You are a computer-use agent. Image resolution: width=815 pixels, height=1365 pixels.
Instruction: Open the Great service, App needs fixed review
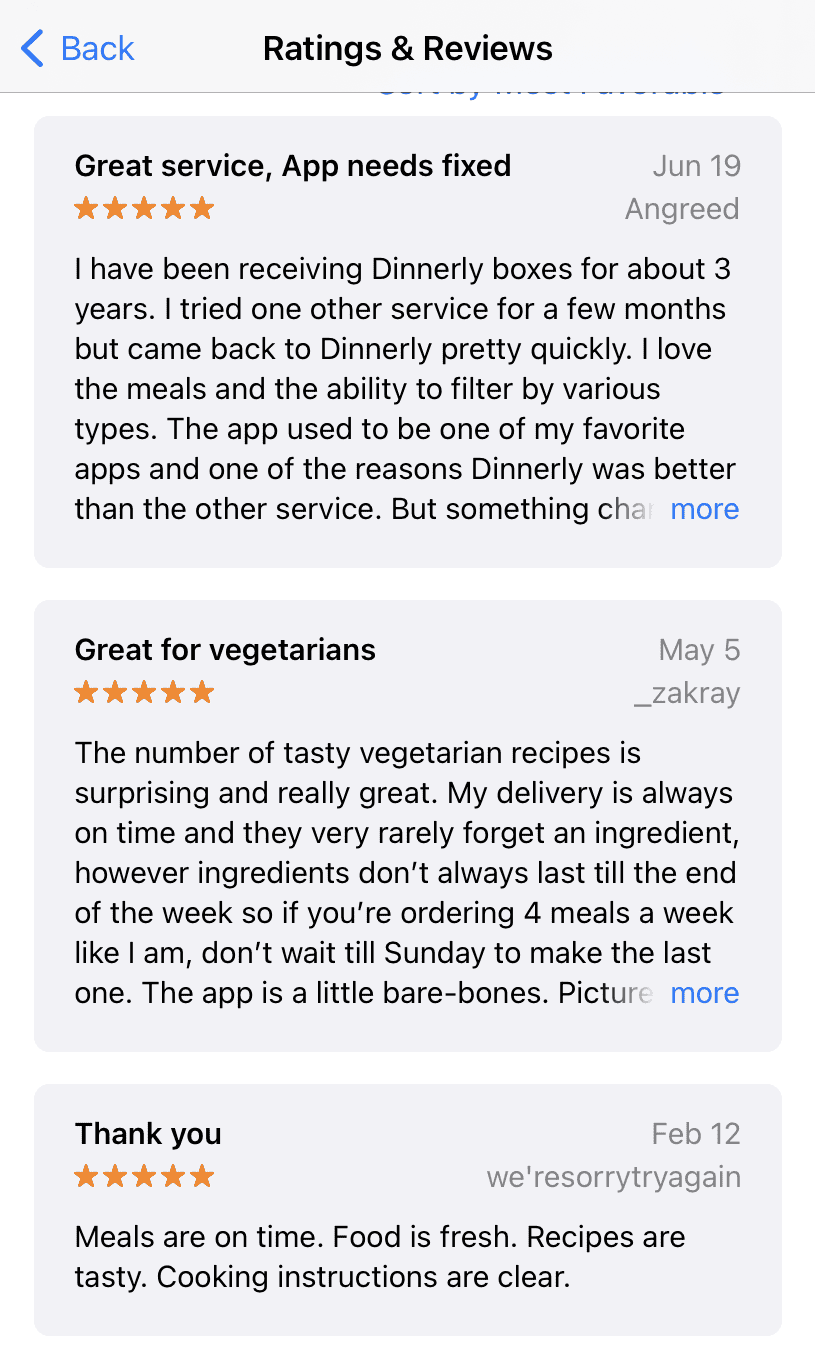coord(293,166)
